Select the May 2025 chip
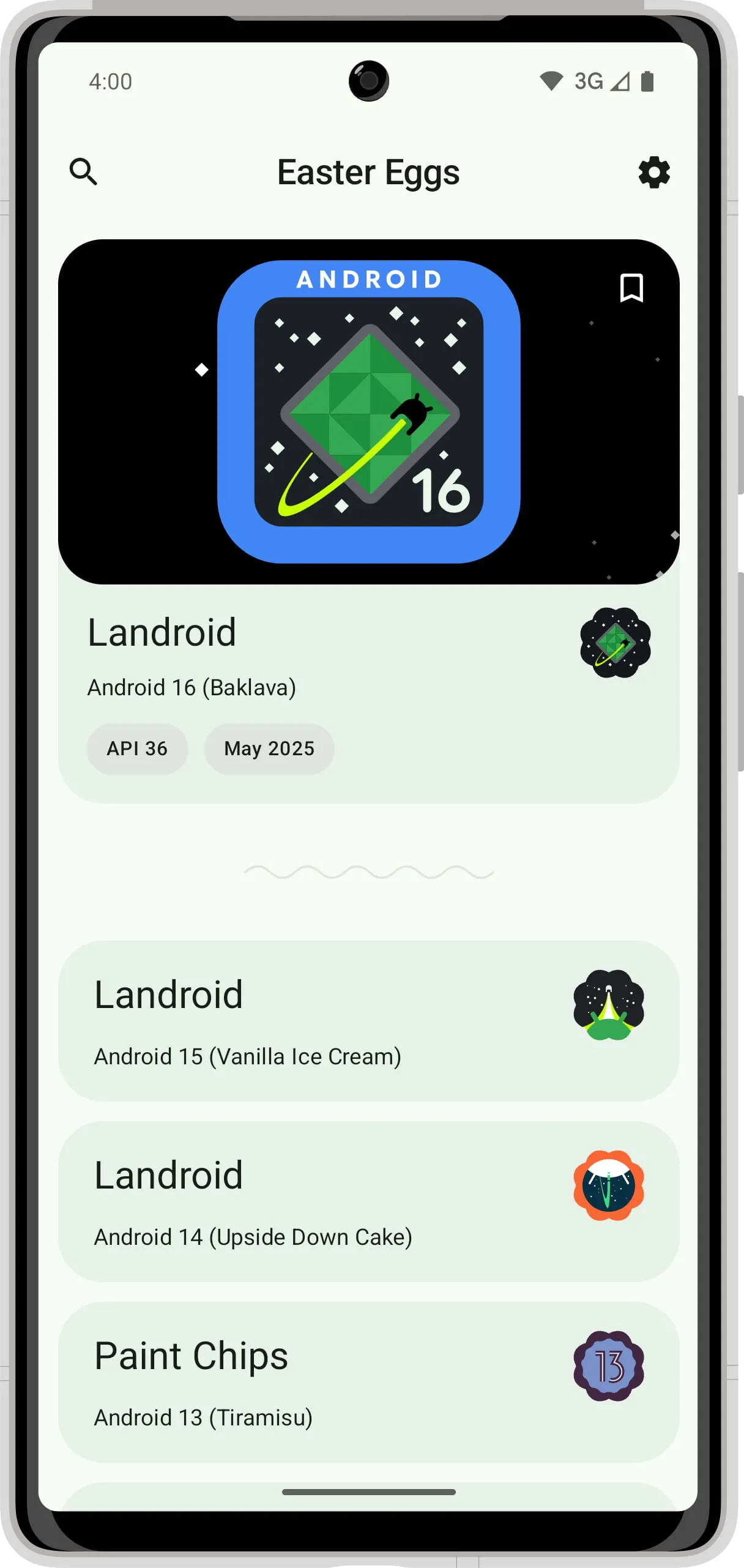 pos(269,749)
